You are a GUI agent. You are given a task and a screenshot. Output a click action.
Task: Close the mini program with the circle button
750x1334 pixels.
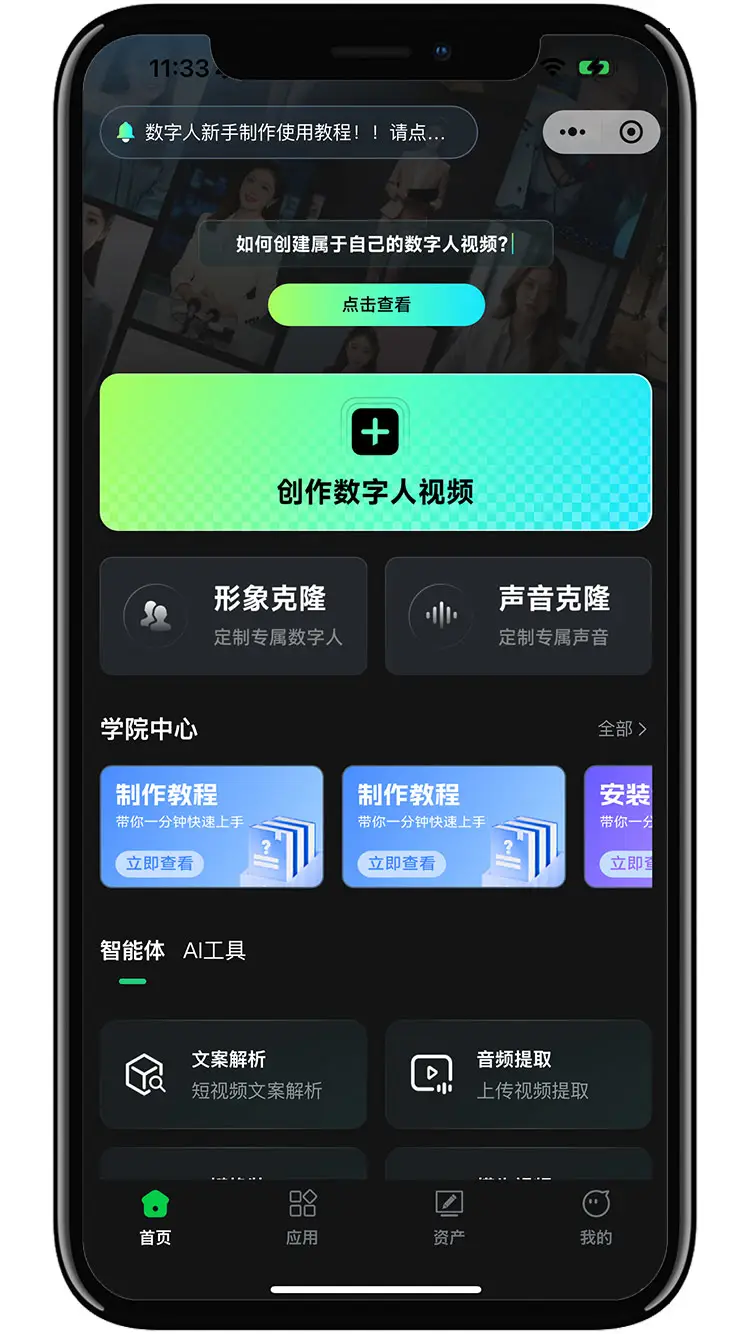coord(631,132)
